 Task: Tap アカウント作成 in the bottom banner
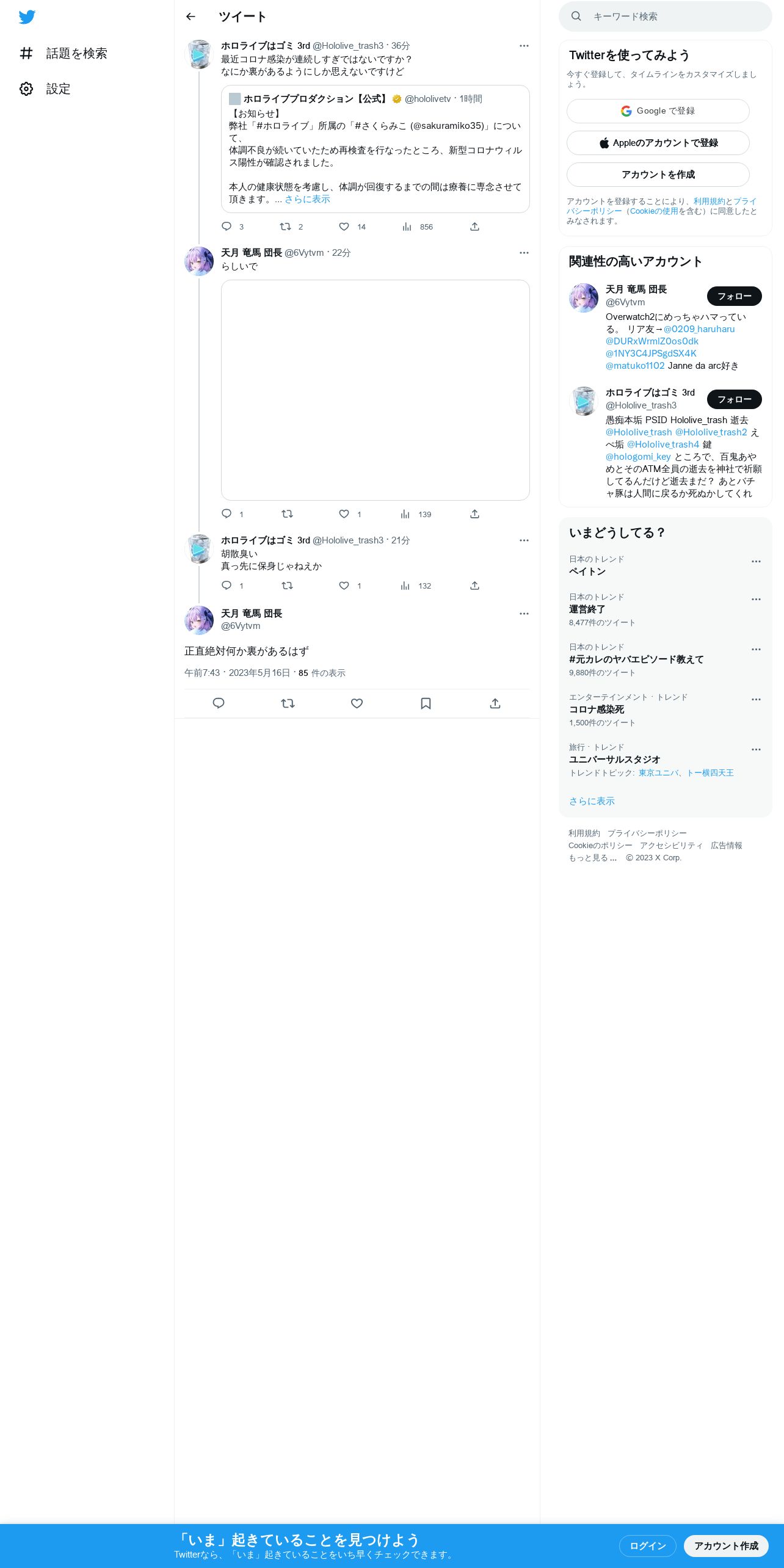pos(726,1546)
